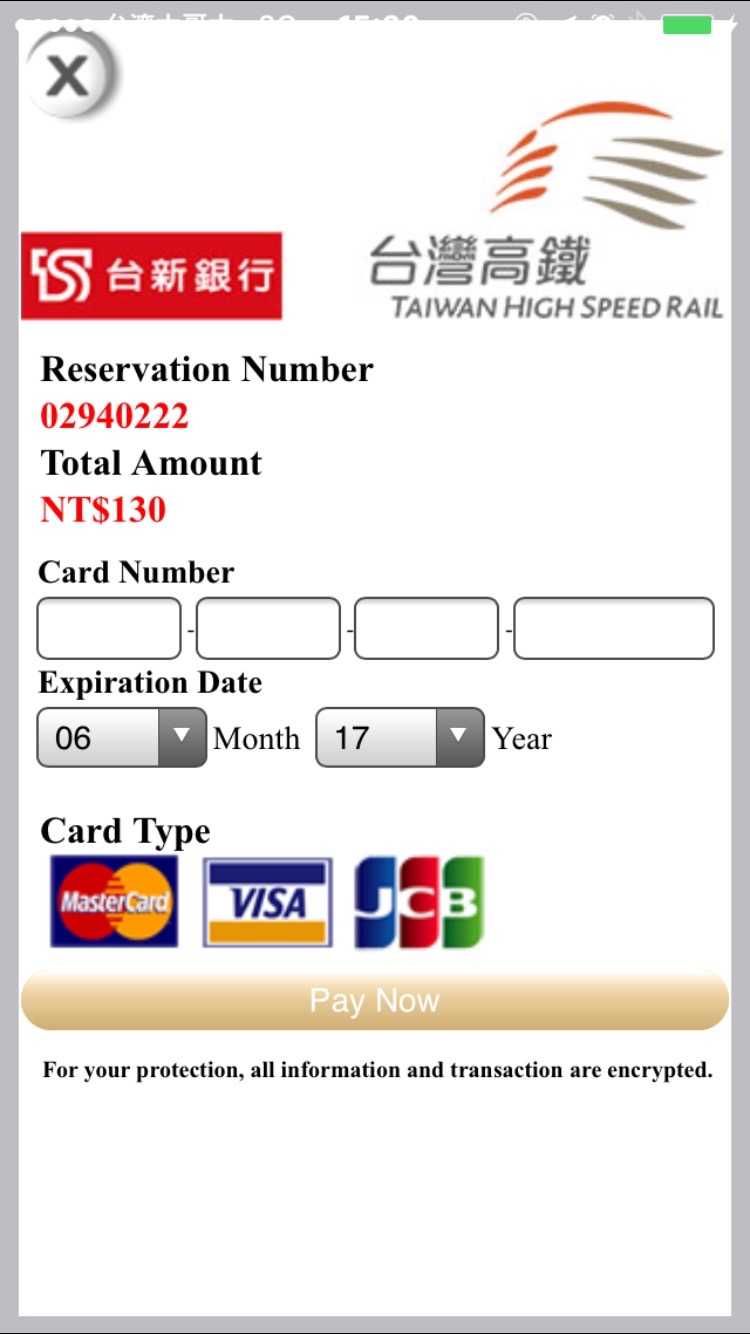Select VISA as card type
750x1334 pixels.
coord(267,902)
